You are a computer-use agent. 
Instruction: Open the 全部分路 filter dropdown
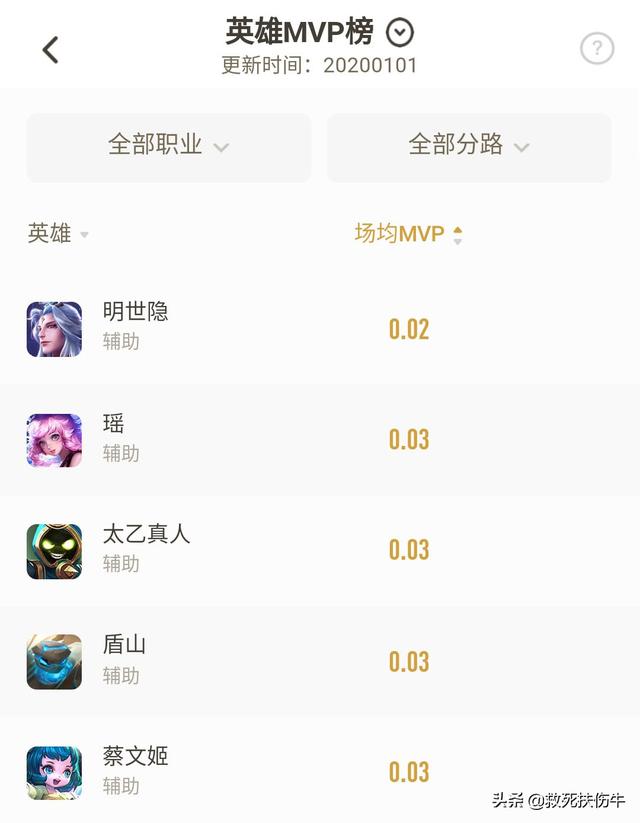coord(468,146)
